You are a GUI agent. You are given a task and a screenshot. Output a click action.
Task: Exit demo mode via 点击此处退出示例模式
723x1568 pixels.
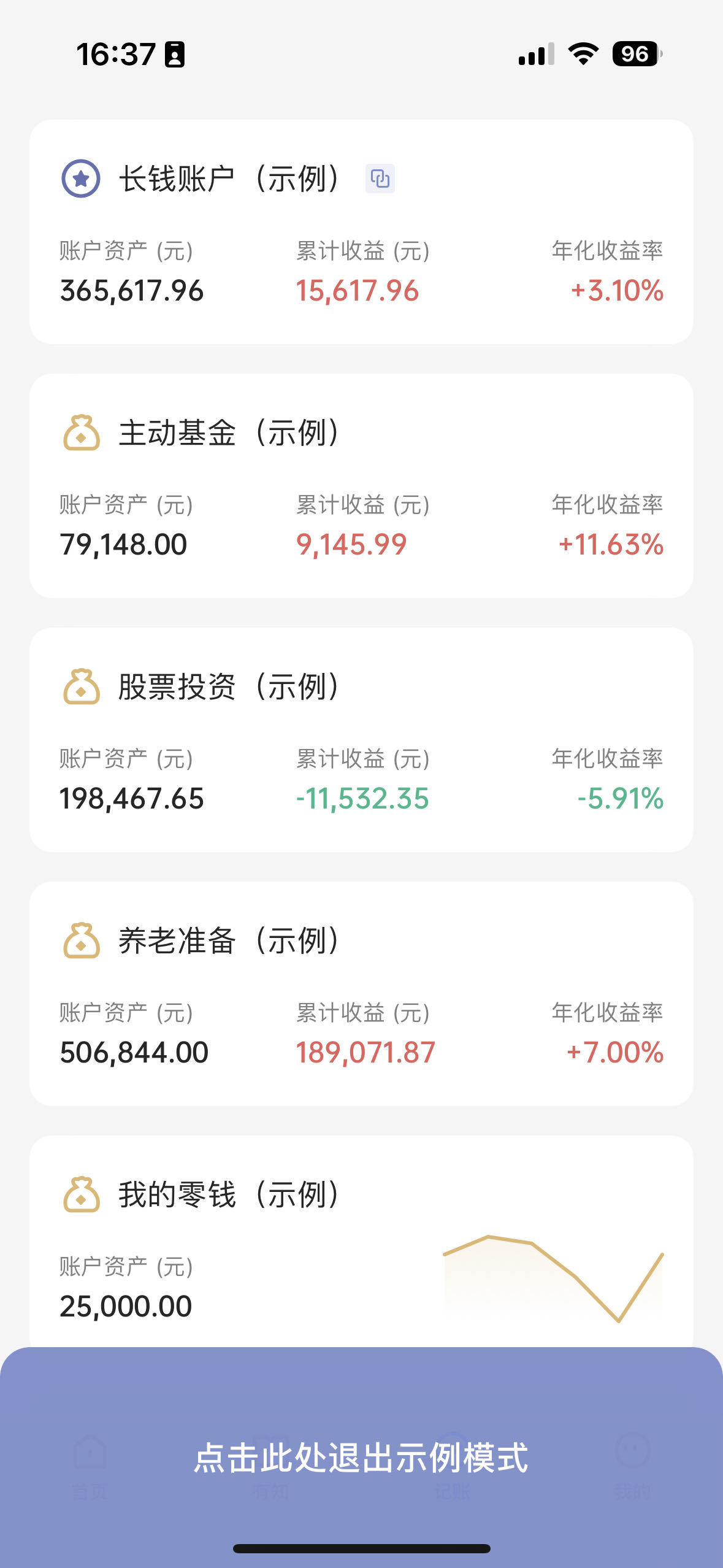(361, 1458)
